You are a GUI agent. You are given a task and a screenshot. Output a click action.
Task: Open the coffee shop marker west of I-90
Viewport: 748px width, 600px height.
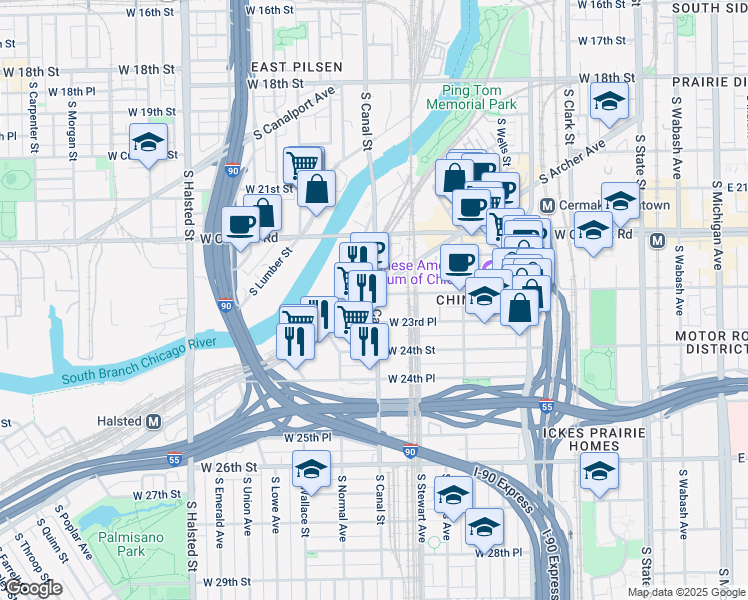click(x=241, y=224)
